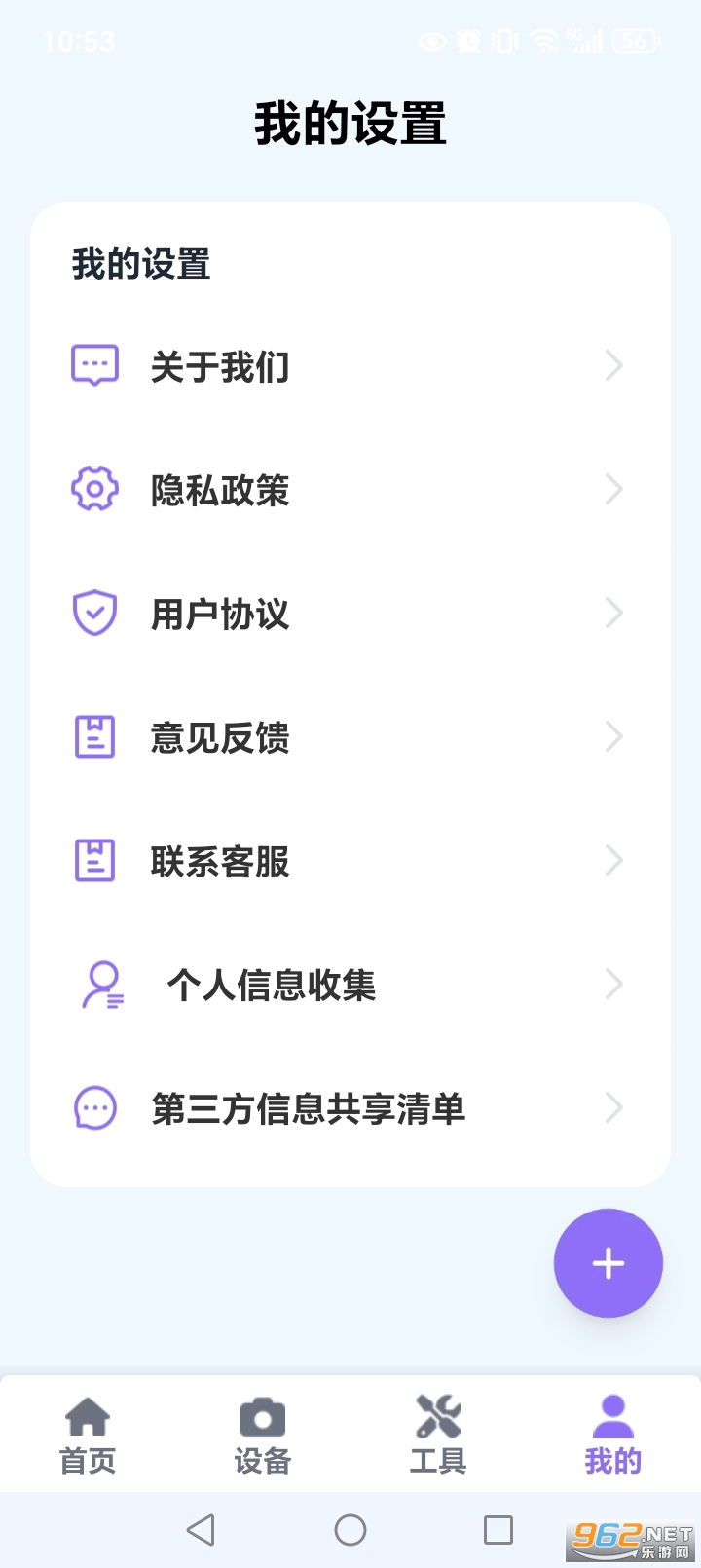Open 隐私政策 using its right arrow
Viewport: 701px width, 1568px height.
coord(613,489)
